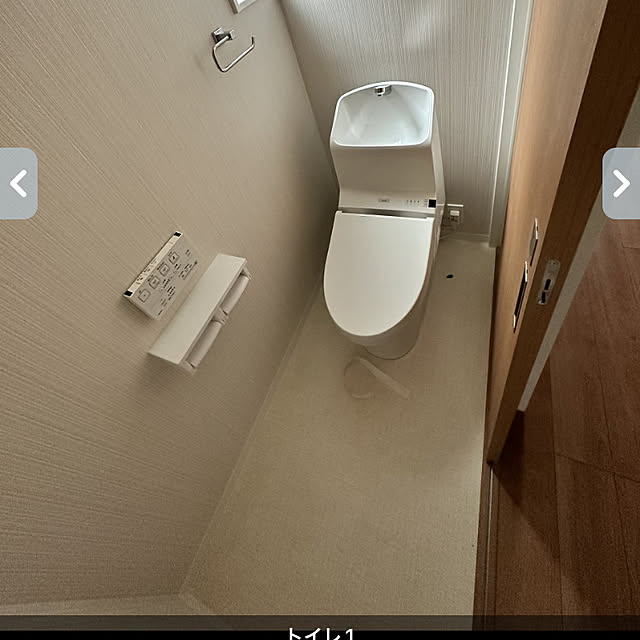Go to the previous photo
The image size is (640, 640).
coord(18,184)
